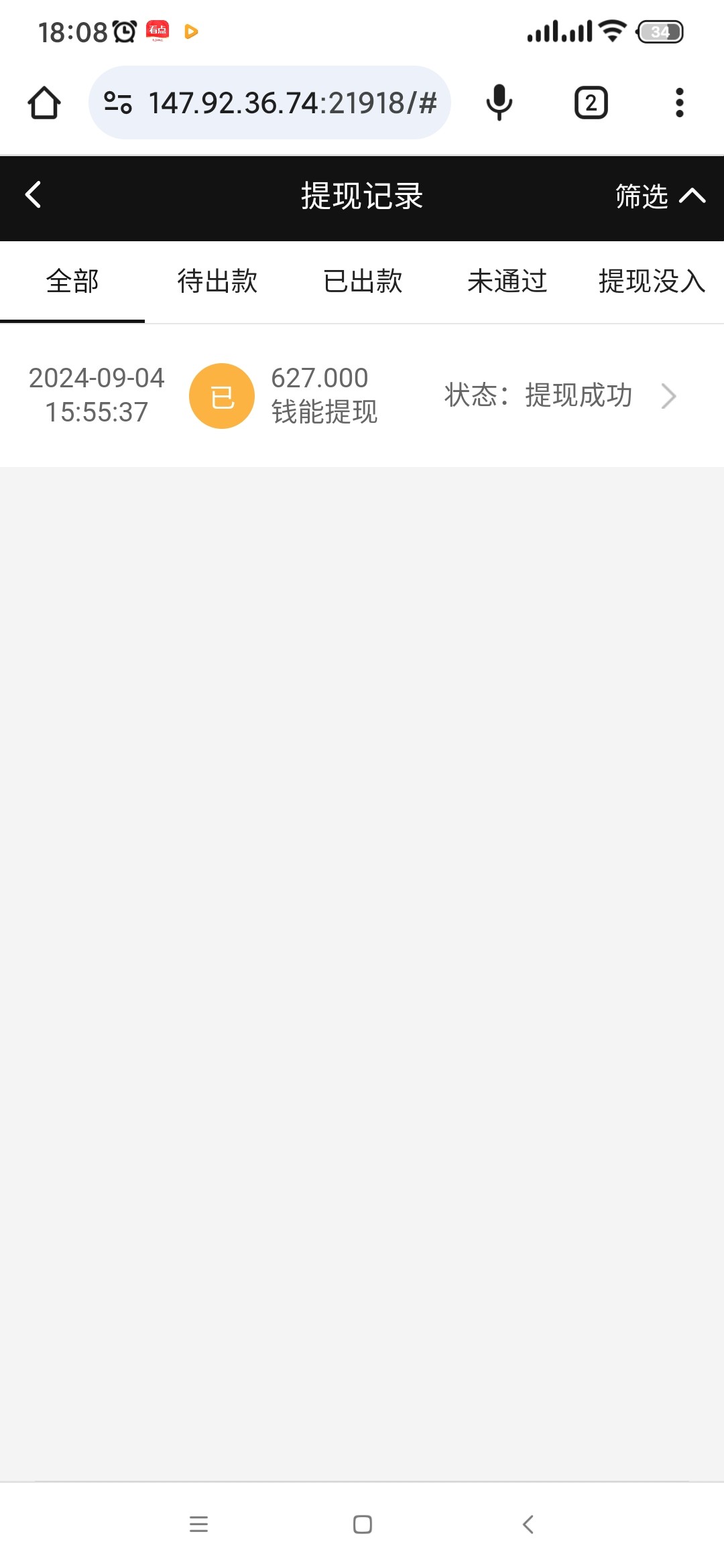Select the 已出款 tab
Viewport: 724px width, 1568px height.
tap(363, 281)
